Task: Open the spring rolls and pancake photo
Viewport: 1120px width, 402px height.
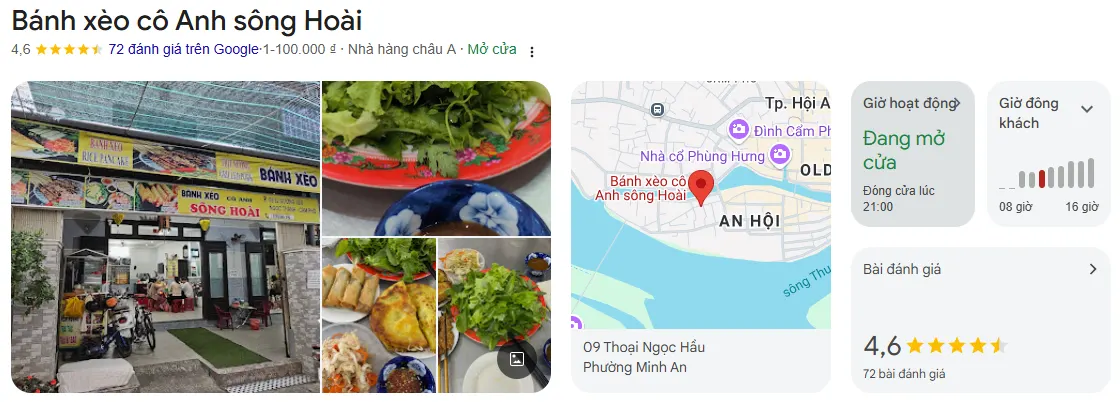Action: (x=378, y=314)
